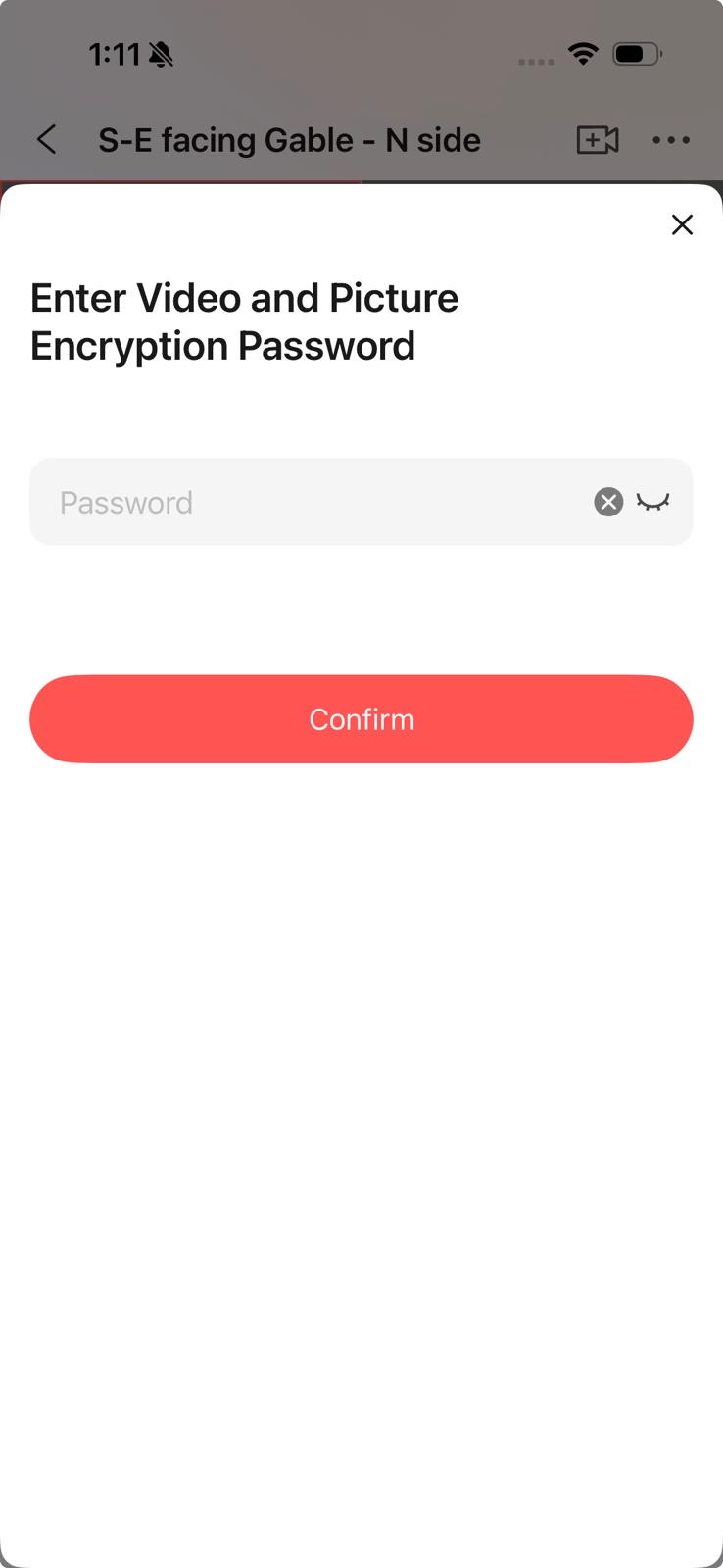Close the encryption password dialog
This screenshot has width=723, height=1568.
pyautogui.click(x=682, y=224)
